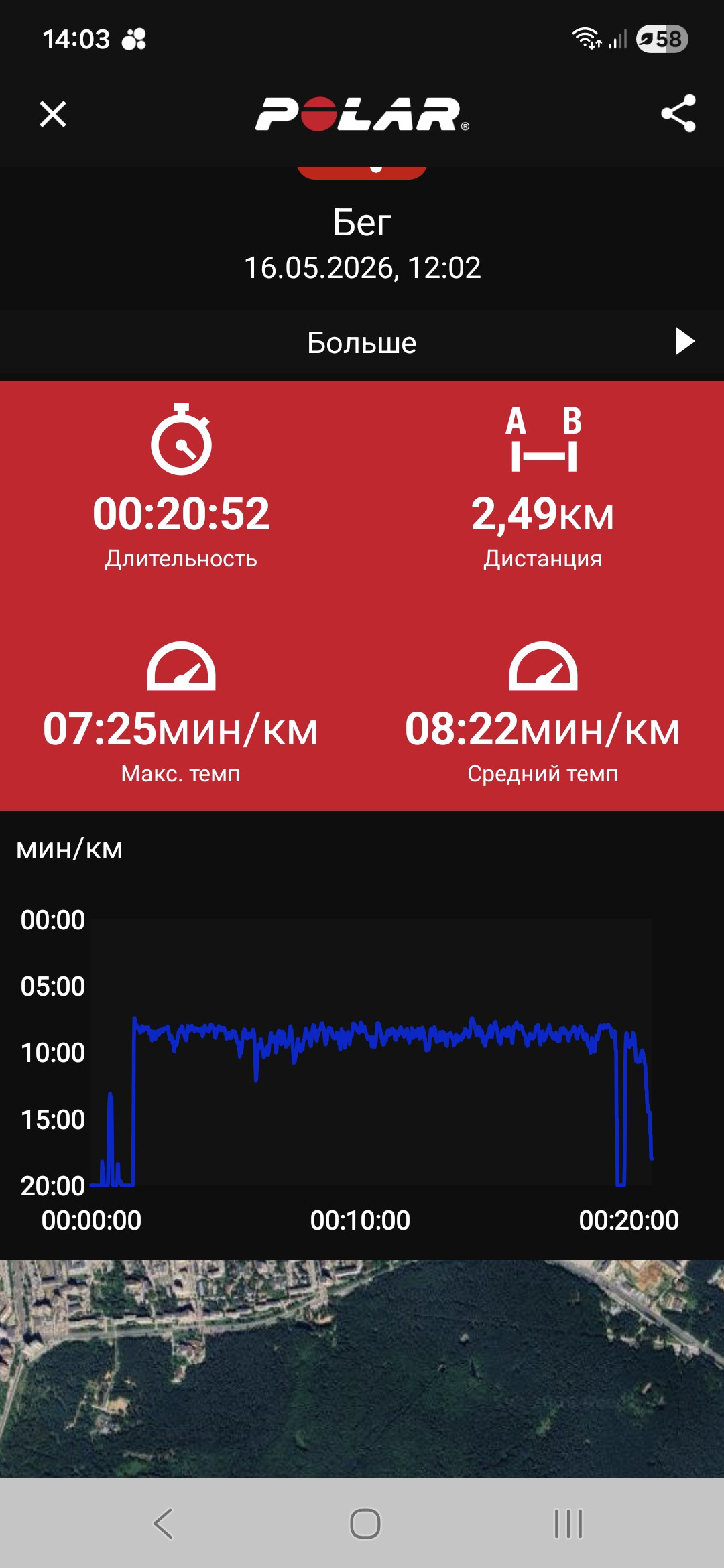Share this running session

[678, 113]
